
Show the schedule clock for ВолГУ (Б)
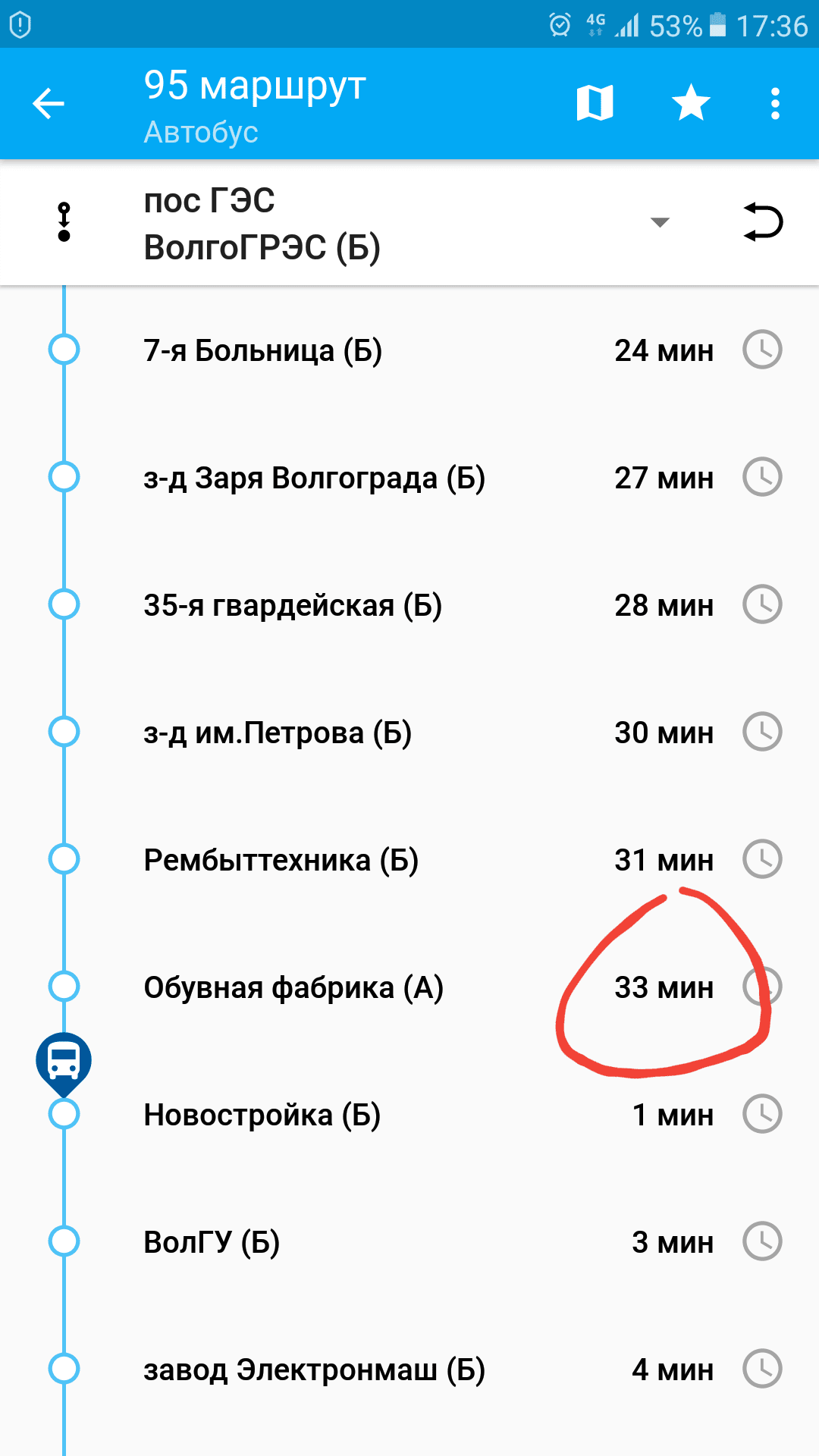click(x=761, y=1242)
